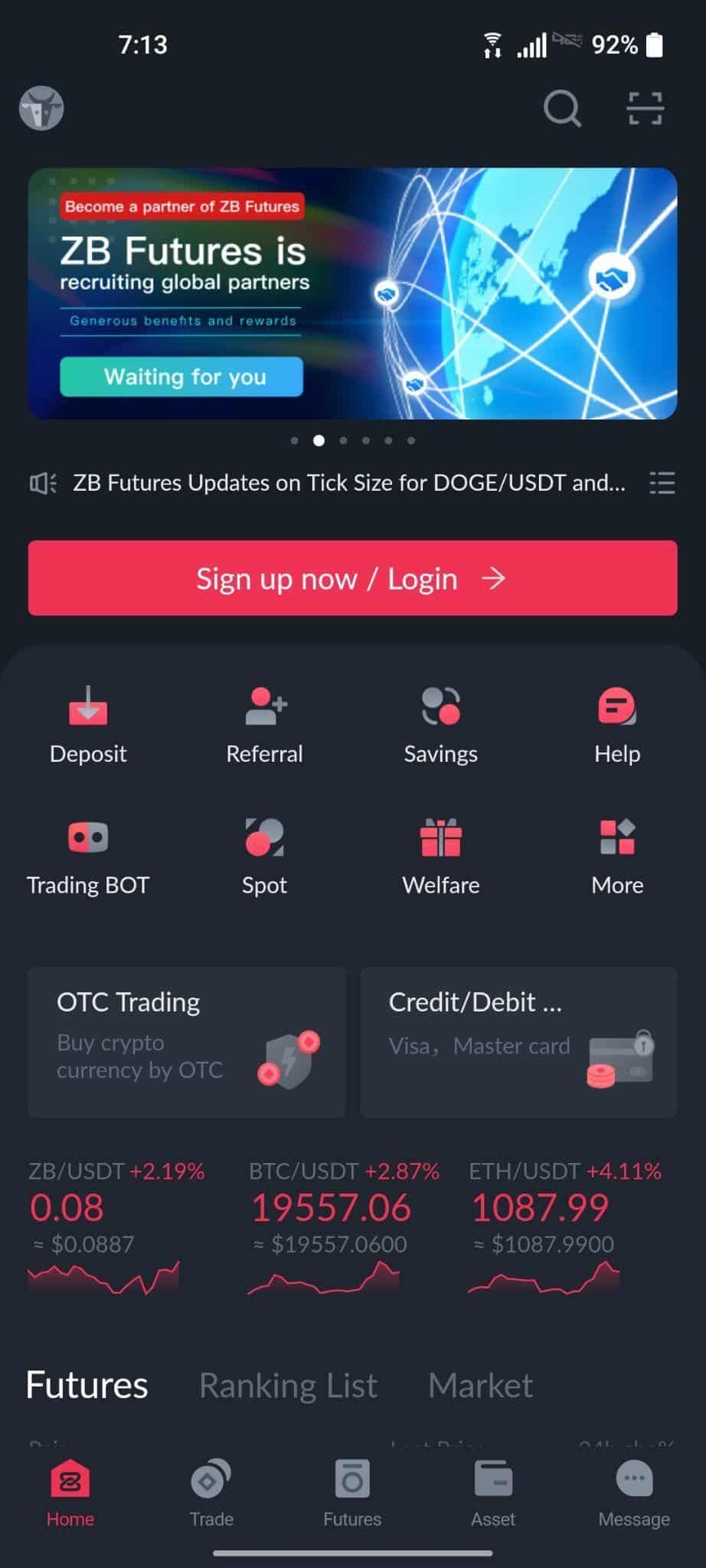Open the search icon

pyautogui.click(x=563, y=109)
